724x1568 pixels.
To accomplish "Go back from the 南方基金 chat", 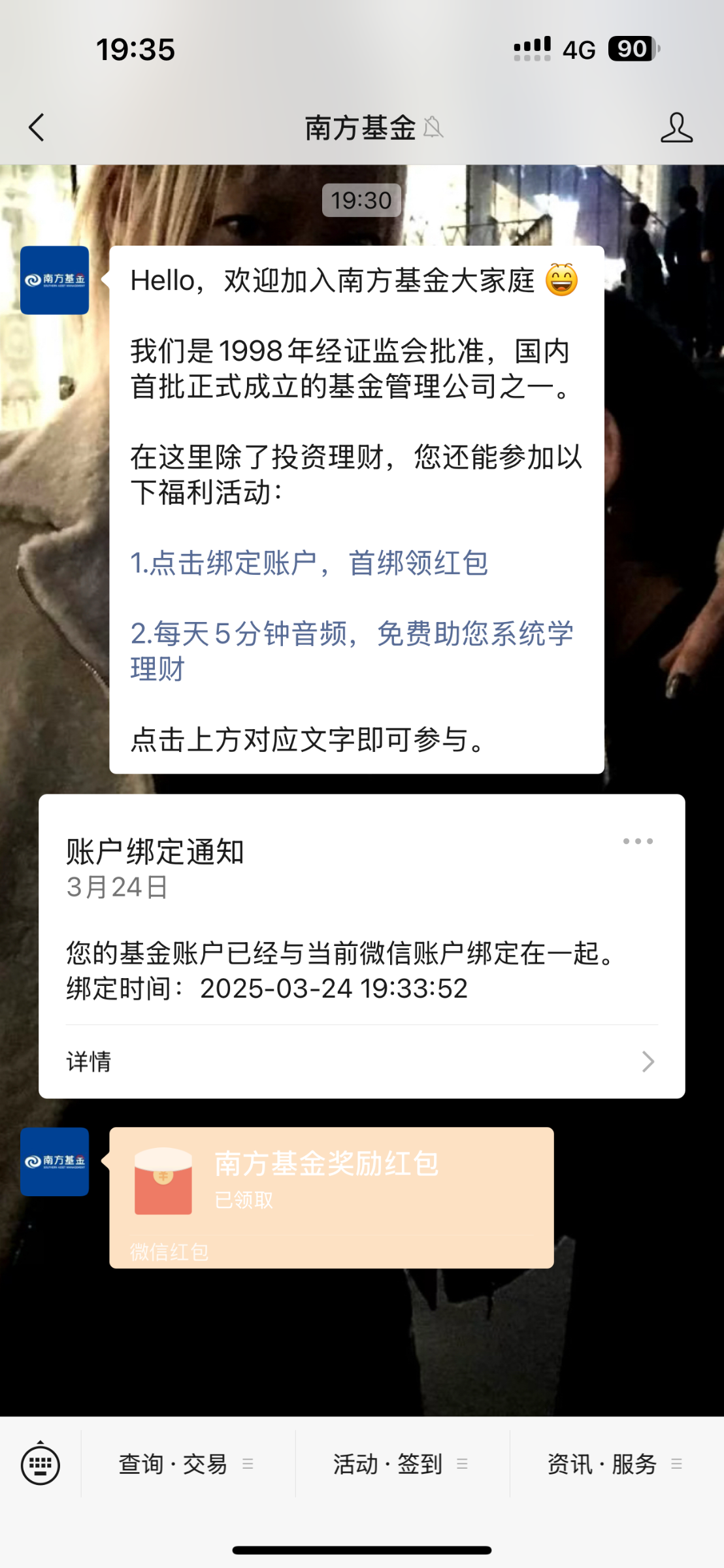I will click(x=37, y=127).
